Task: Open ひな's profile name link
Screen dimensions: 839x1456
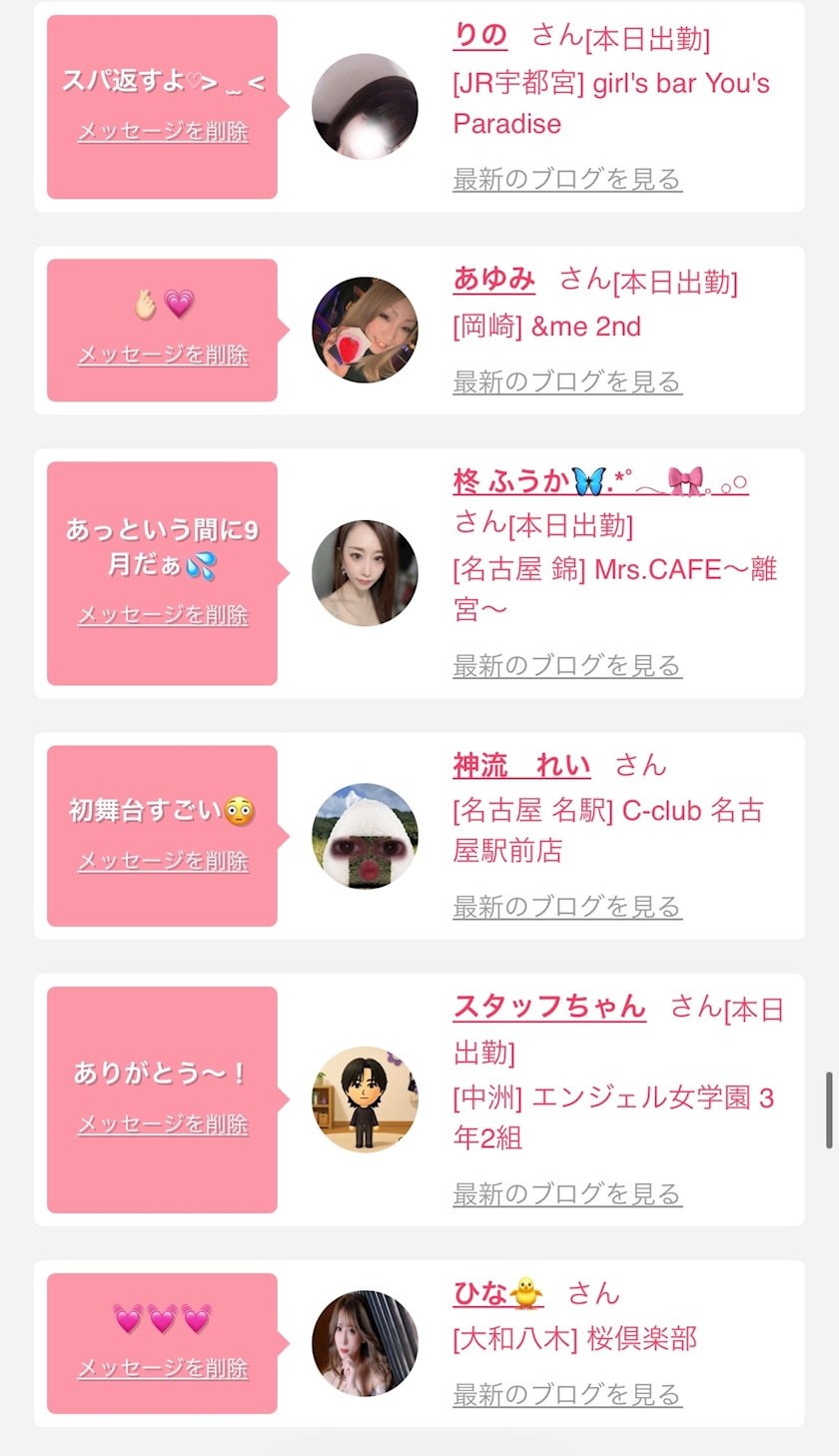Action: [498, 1294]
